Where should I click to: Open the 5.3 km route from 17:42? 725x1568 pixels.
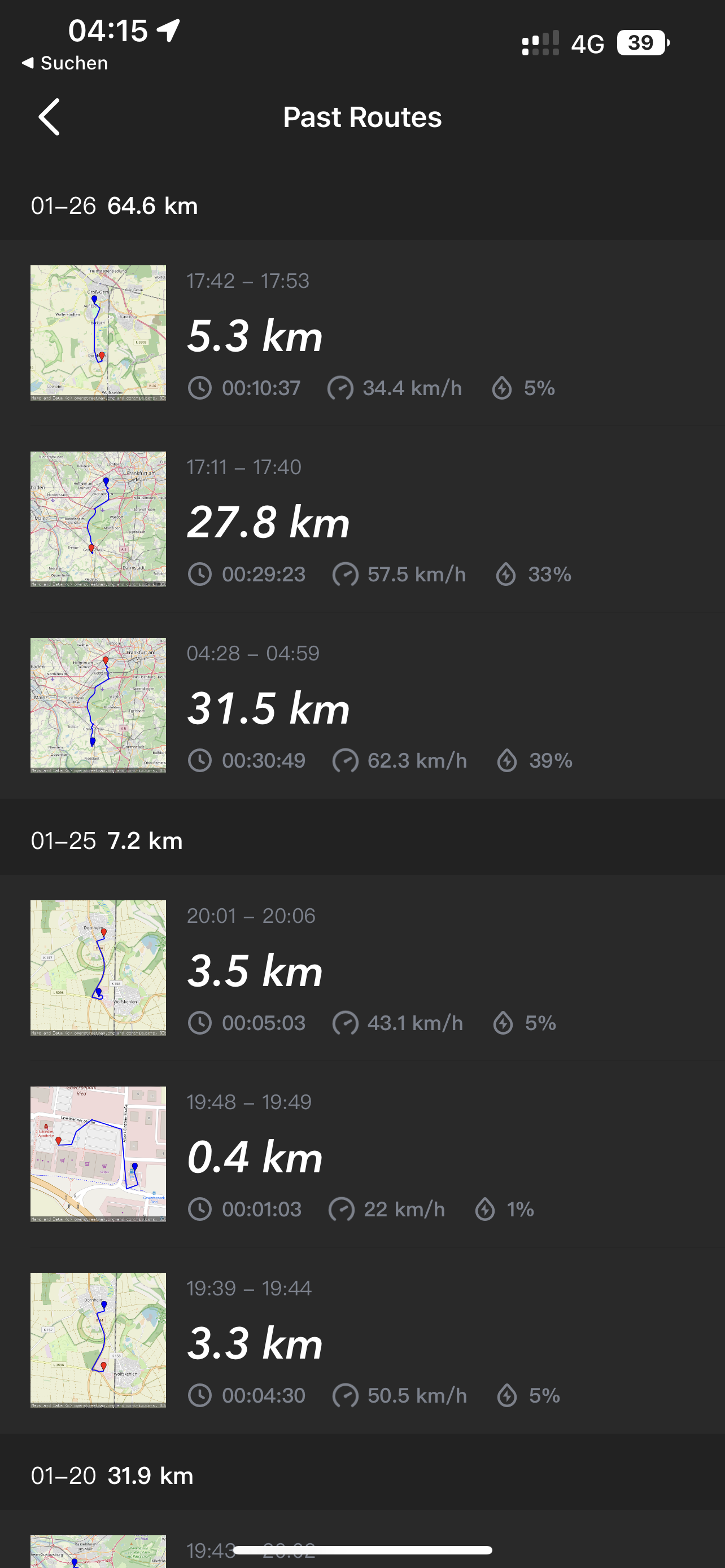(x=362, y=333)
